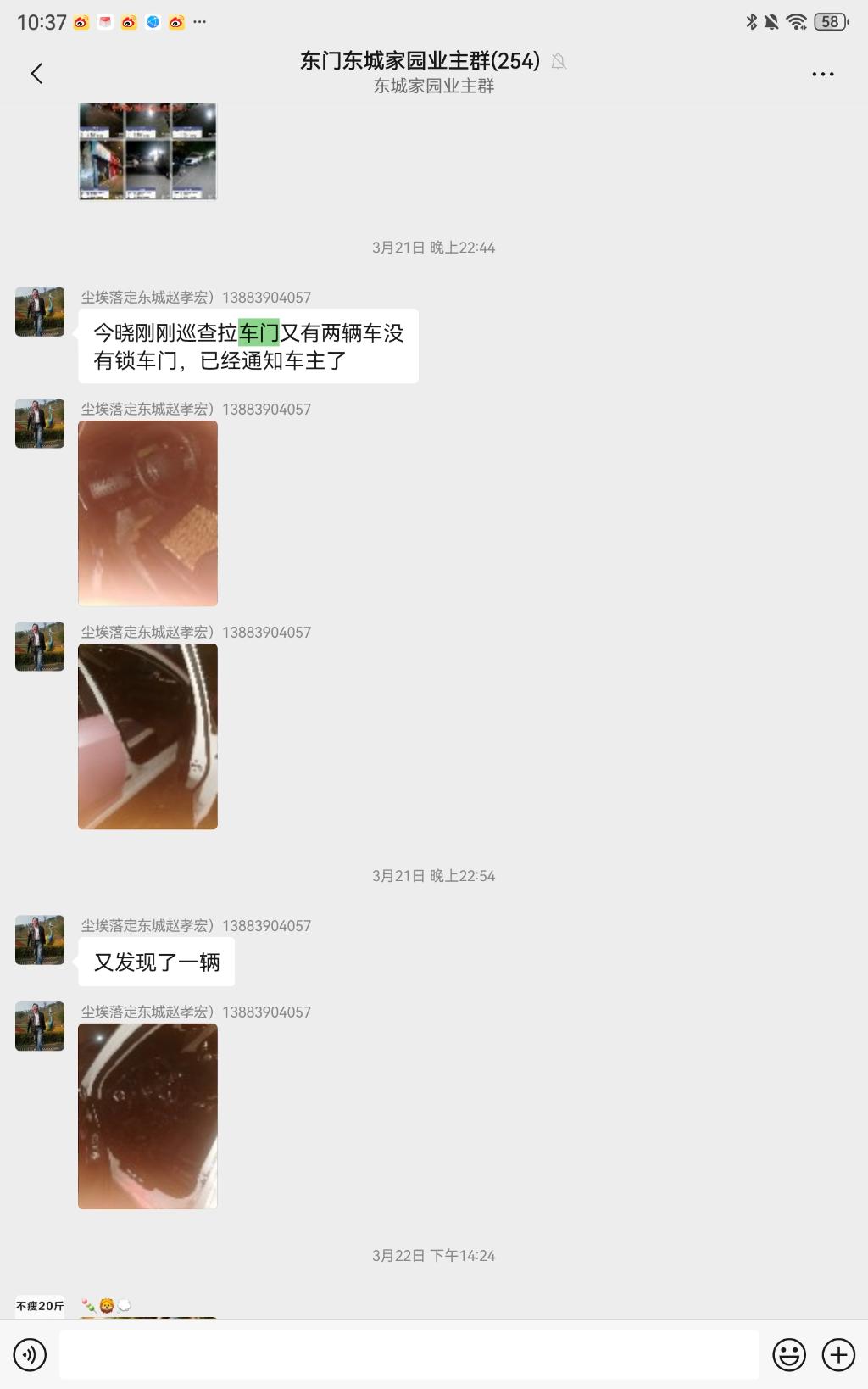Tap the 不瘦20斤 member avatar

coord(40,1307)
